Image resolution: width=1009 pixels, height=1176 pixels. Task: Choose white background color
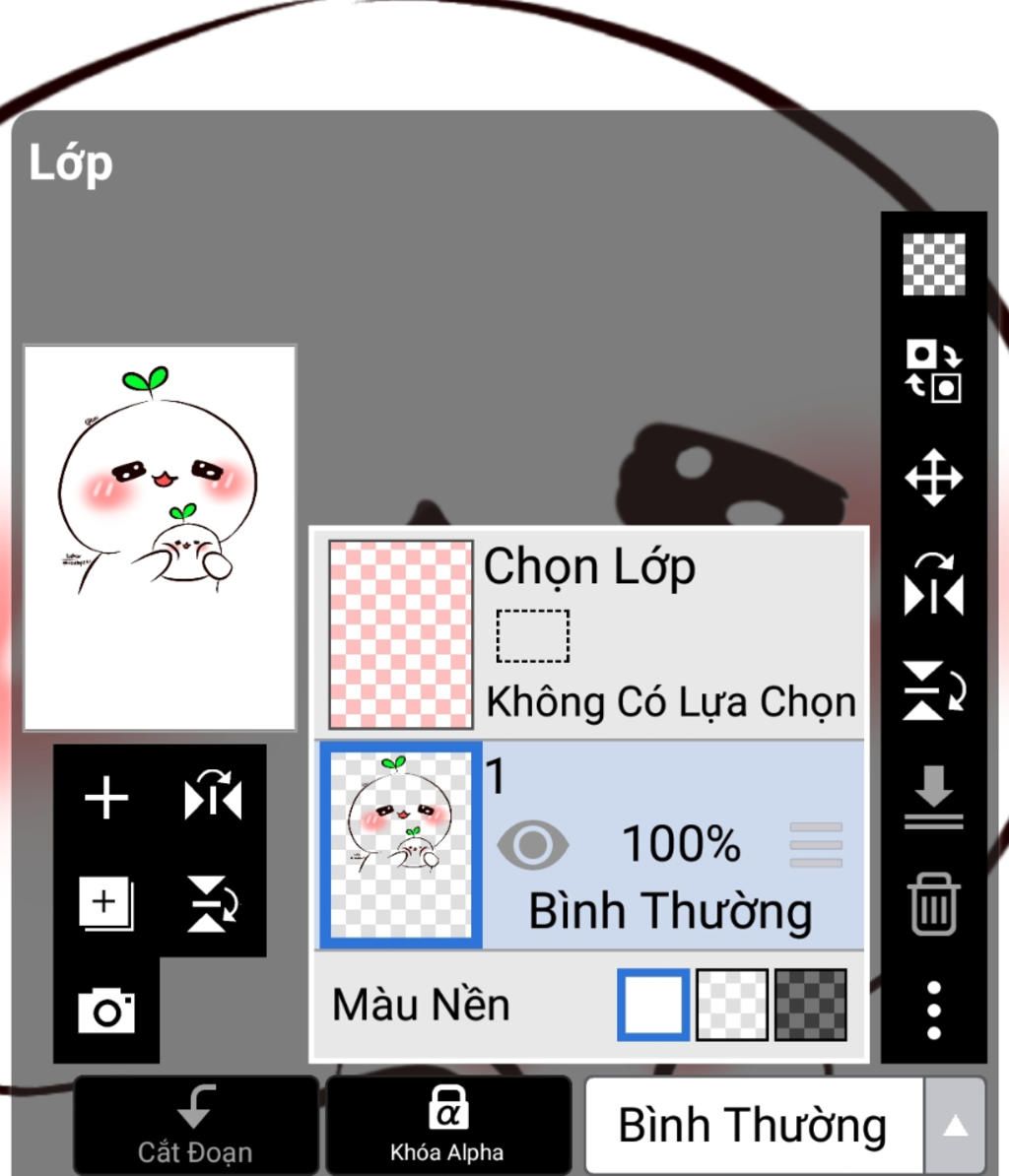(653, 1005)
